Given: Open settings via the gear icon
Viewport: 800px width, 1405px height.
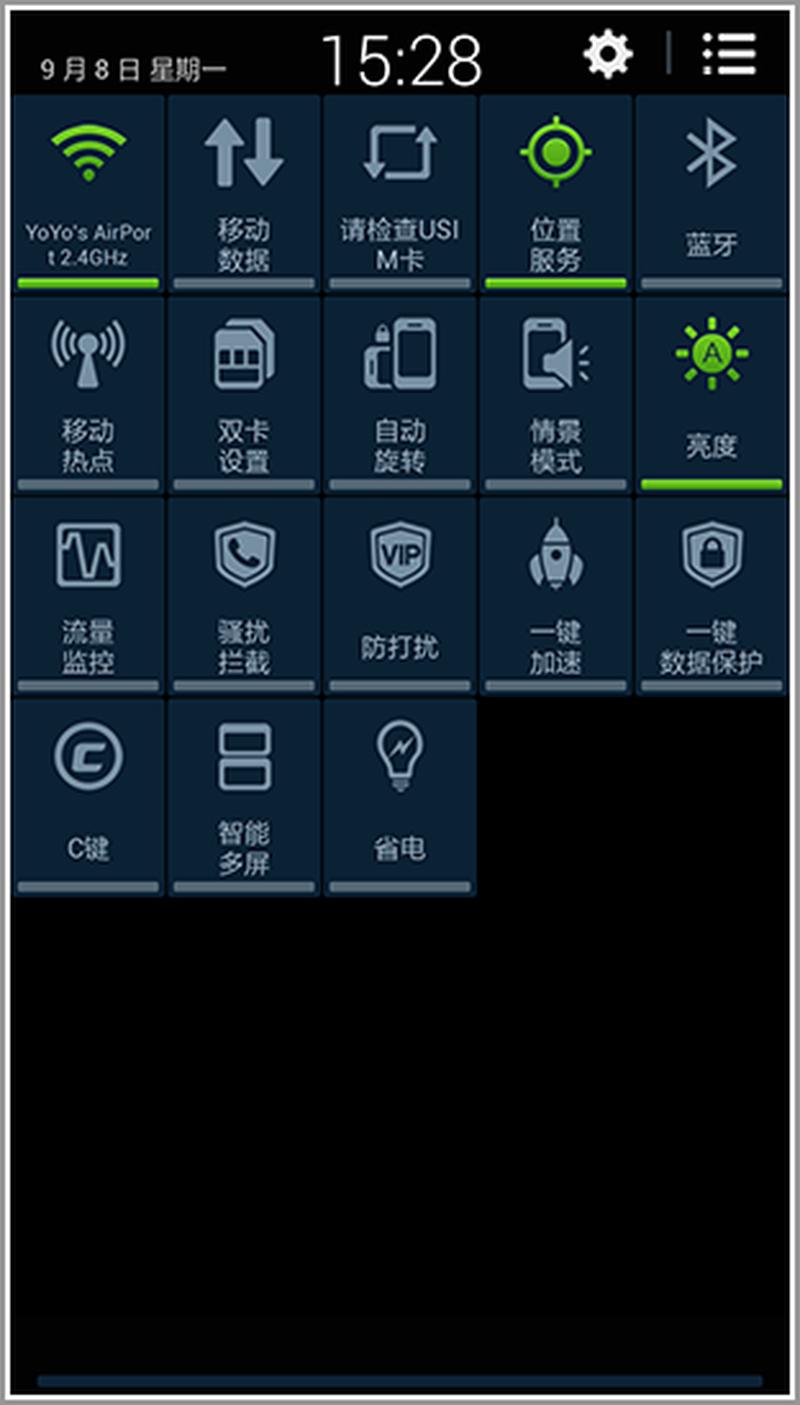Looking at the screenshot, I should pos(608,53).
